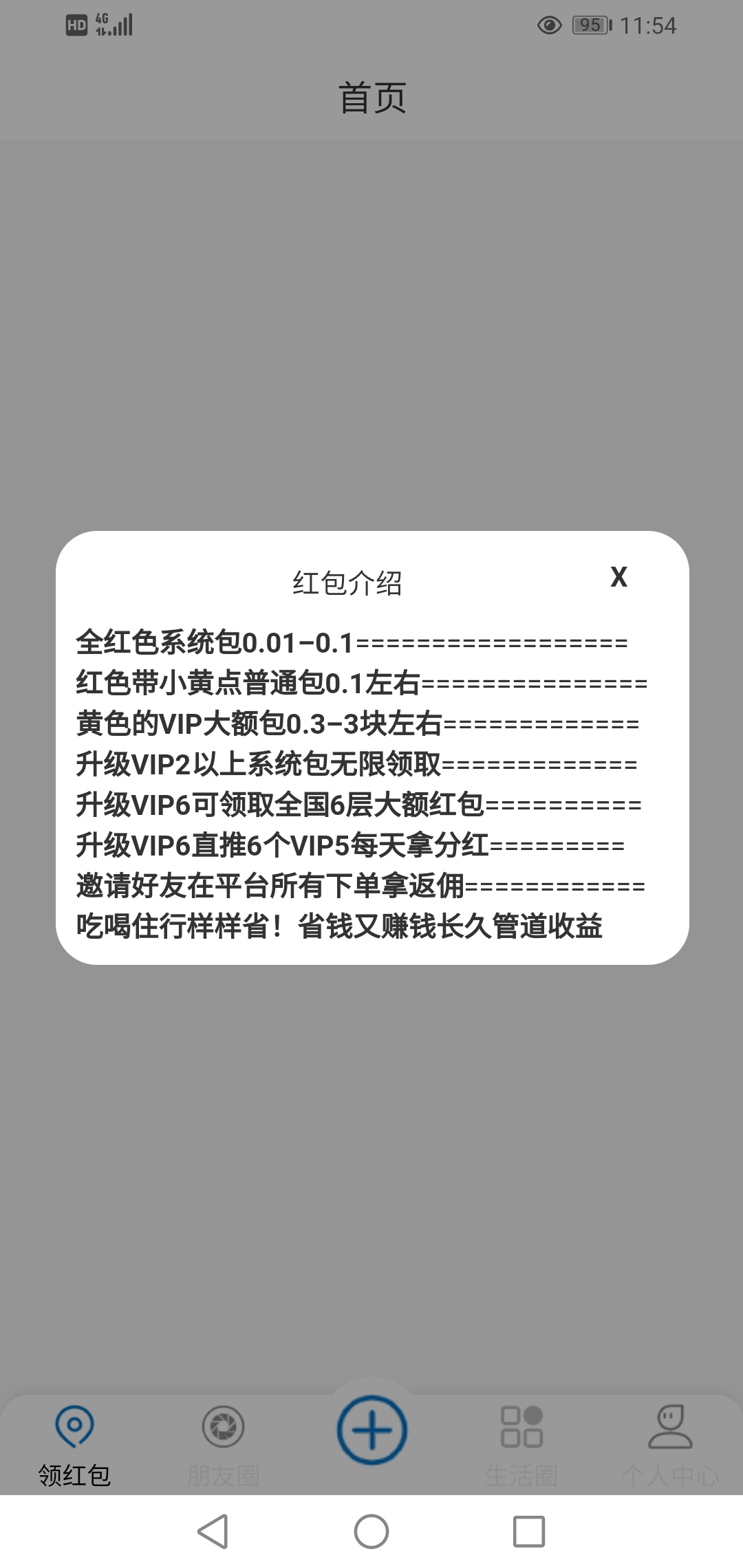Go to the system home screen

[x=371, y=1532]
